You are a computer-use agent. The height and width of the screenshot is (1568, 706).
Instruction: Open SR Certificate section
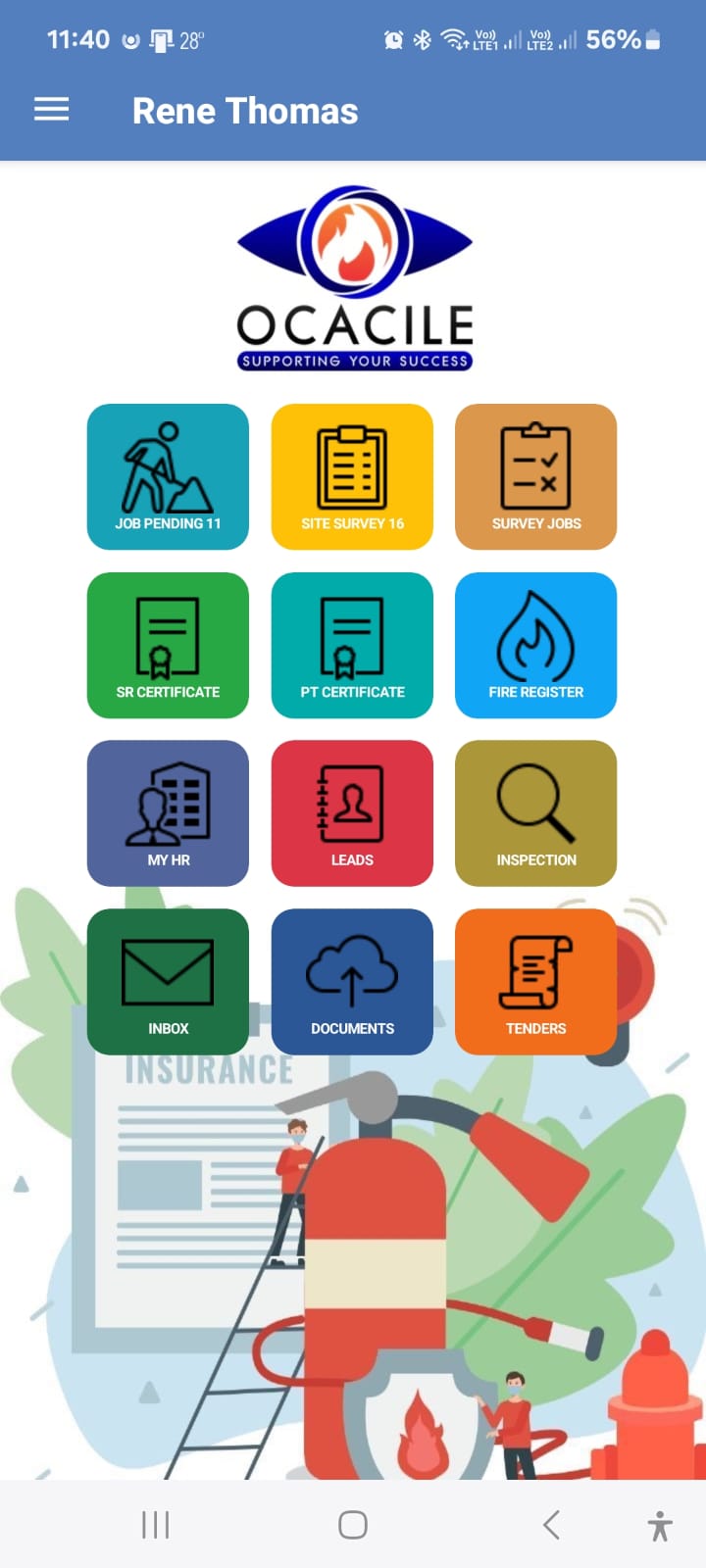coord(168,646)
